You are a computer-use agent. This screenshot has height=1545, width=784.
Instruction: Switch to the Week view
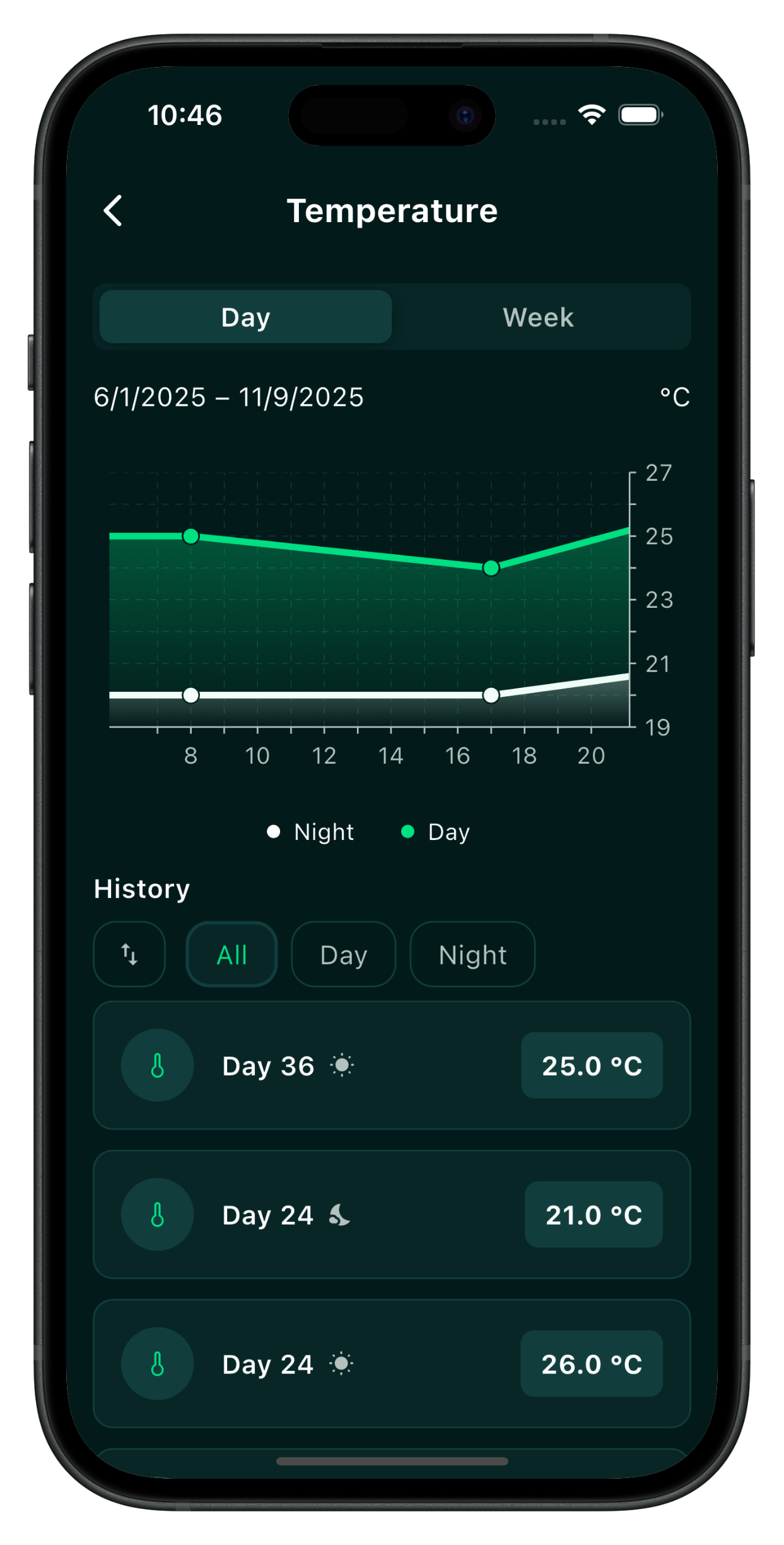click(x=538, y=317)
